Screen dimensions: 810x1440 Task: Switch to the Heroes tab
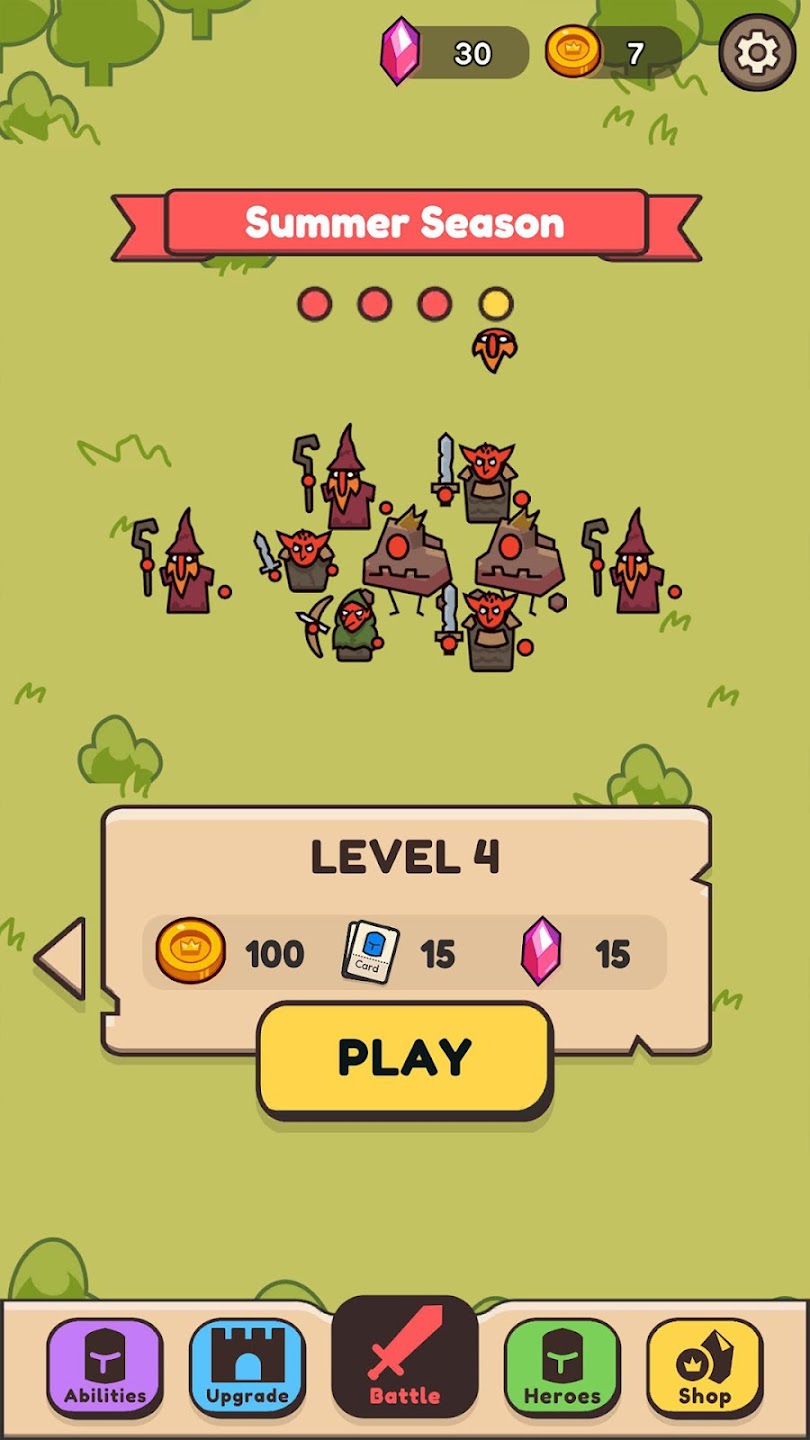562,1367
